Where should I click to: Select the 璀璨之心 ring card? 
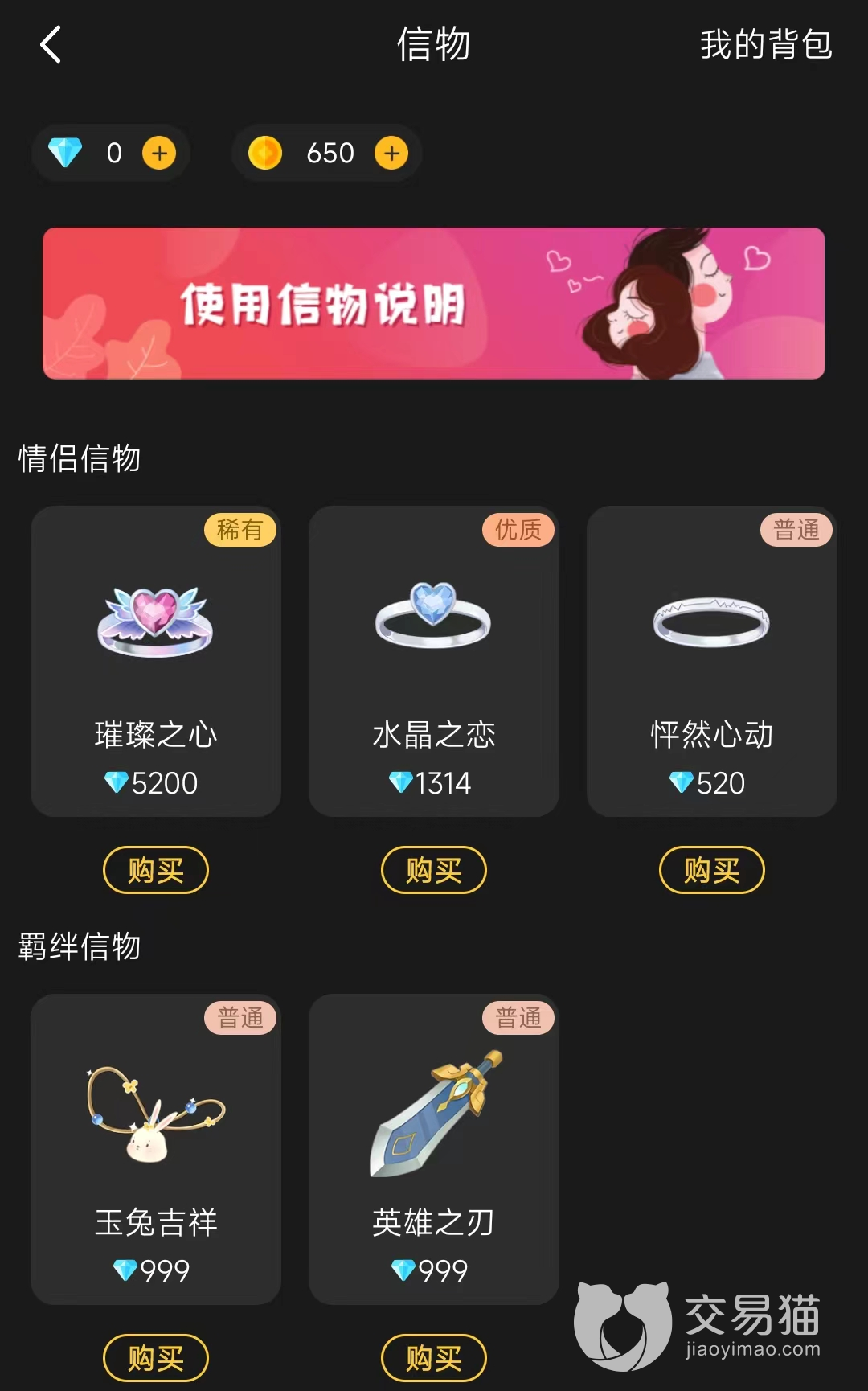tap(156, 661)
